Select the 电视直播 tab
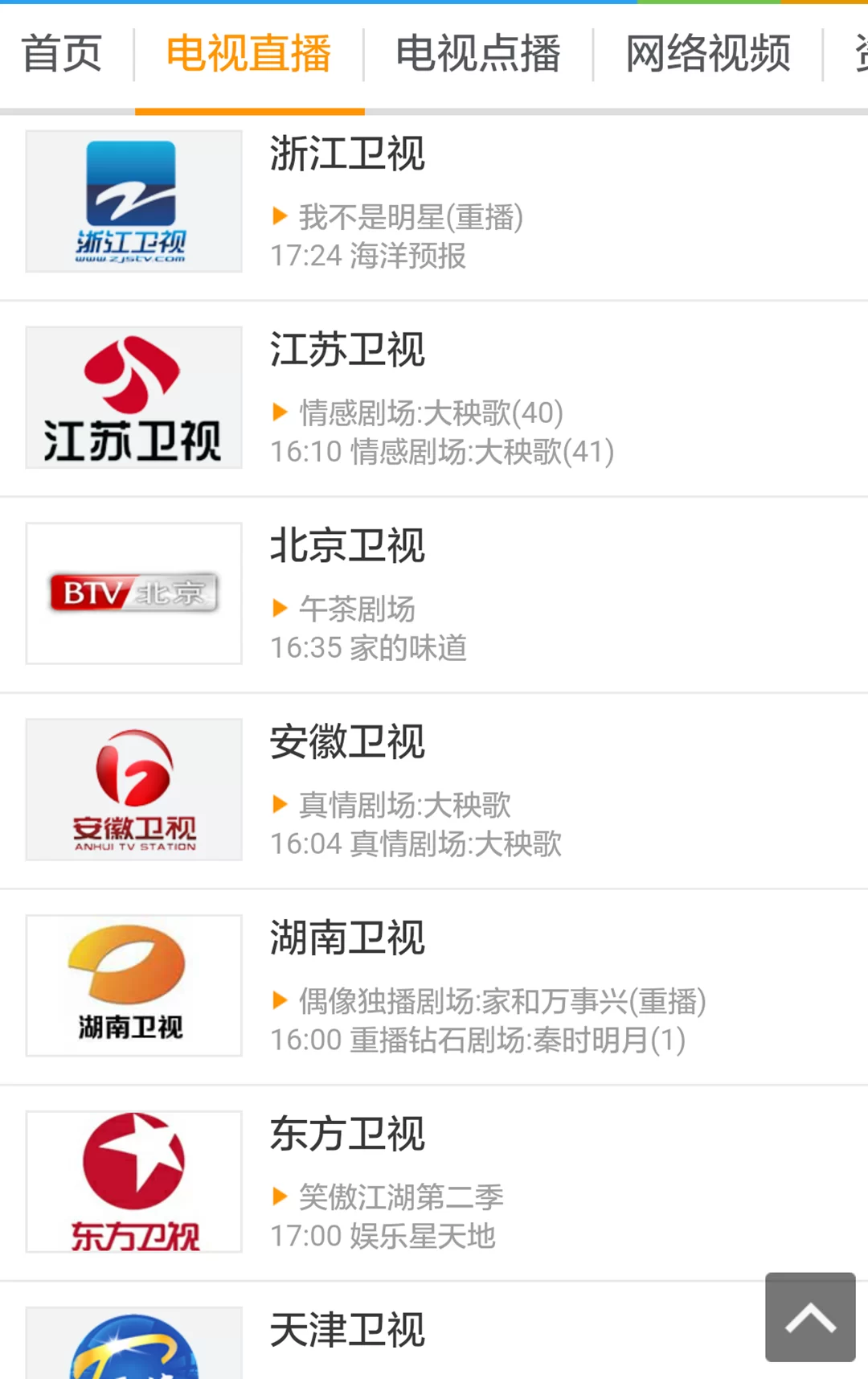 tap(248, 55)
